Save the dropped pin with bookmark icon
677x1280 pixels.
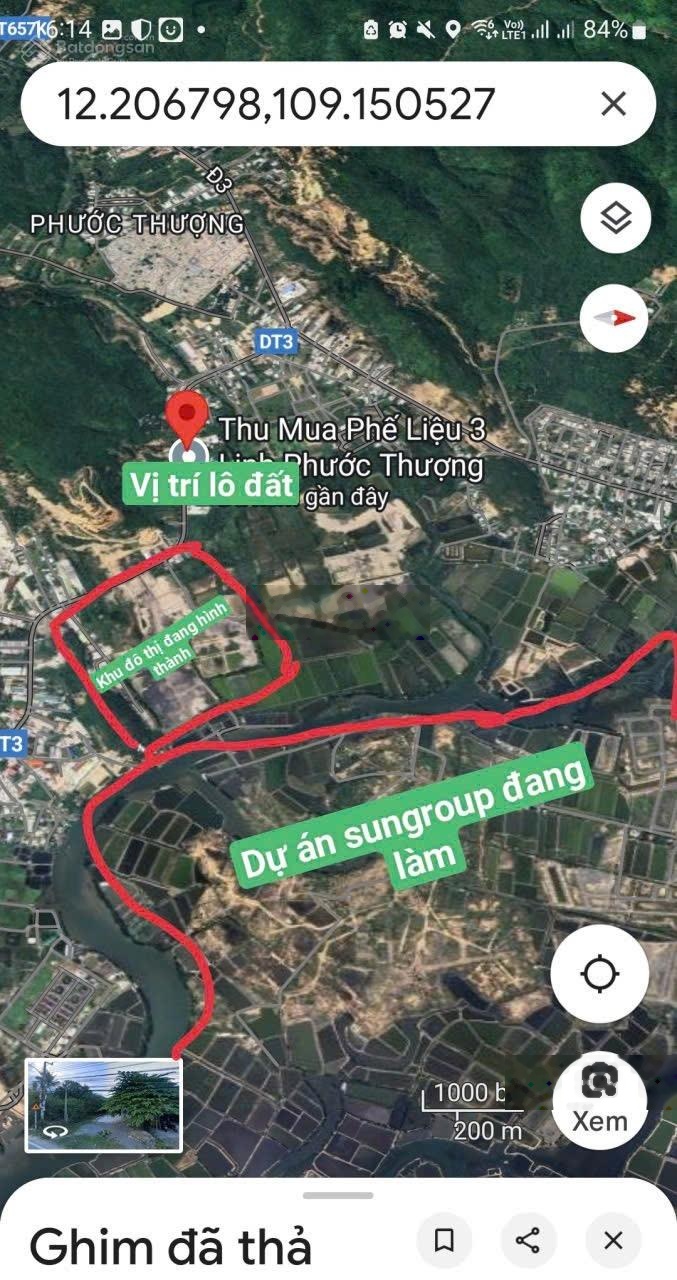[x=445, y=1241]
